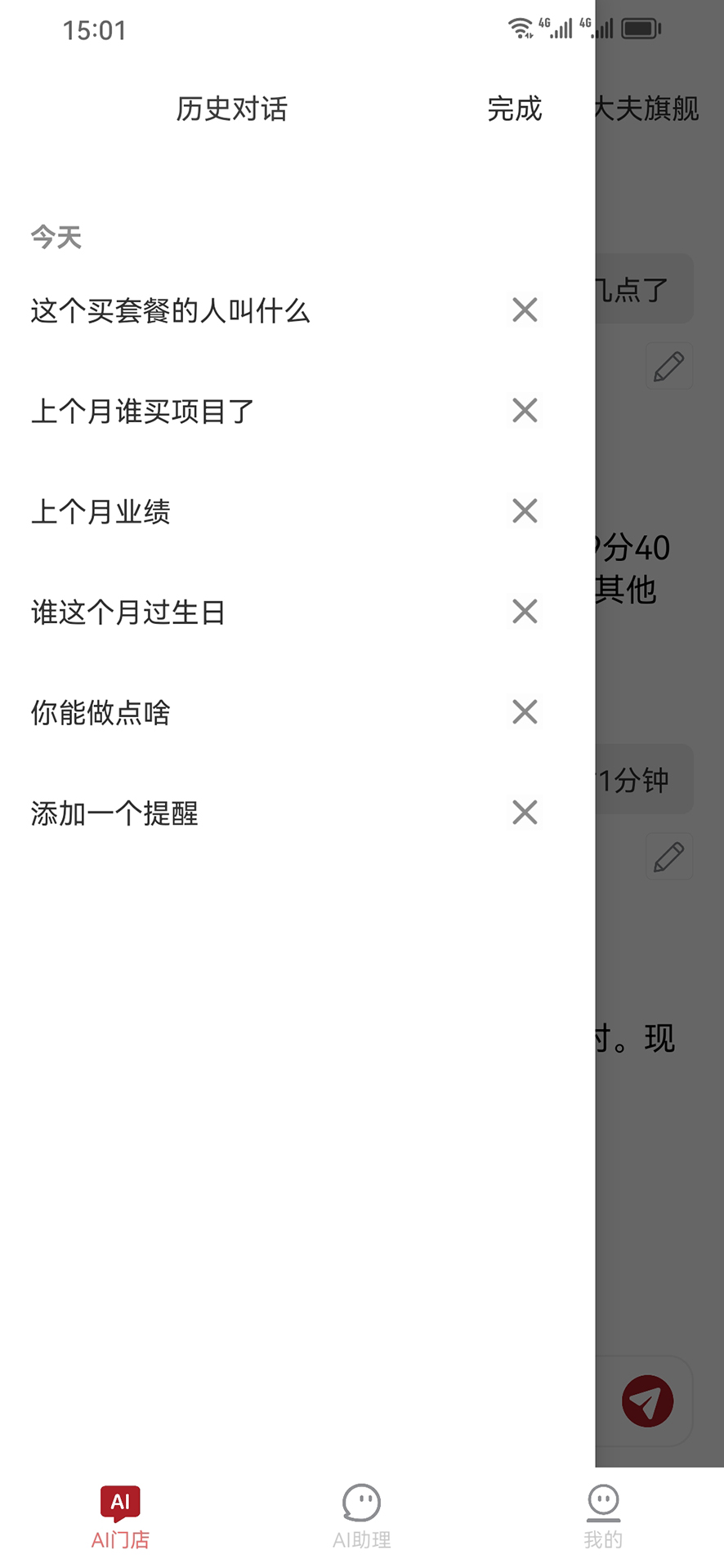The image size is (724, 1568).
Task: Delete conversation 添加一个提醒
Action: coord(524,813)
